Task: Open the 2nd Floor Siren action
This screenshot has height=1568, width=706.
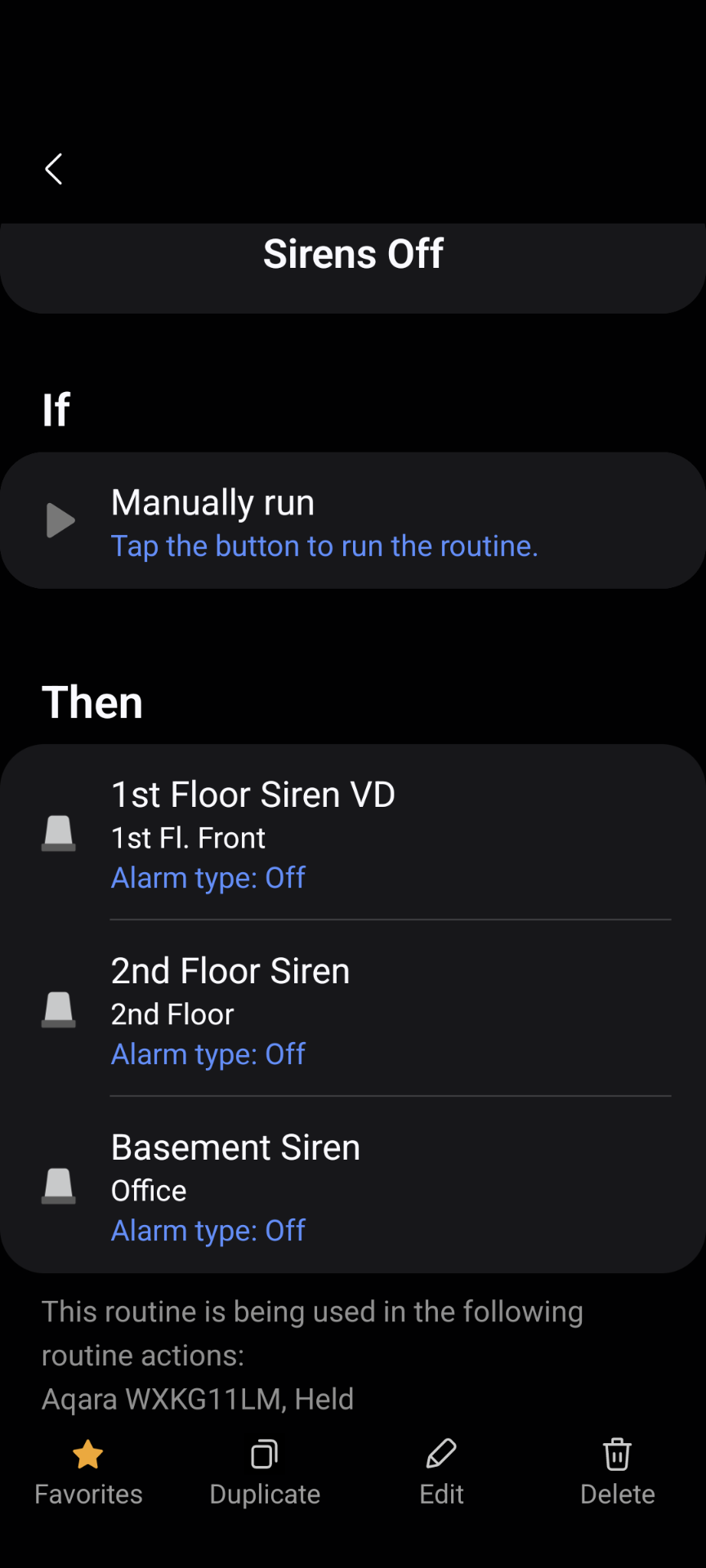Action: click(x=353, y=1010)
